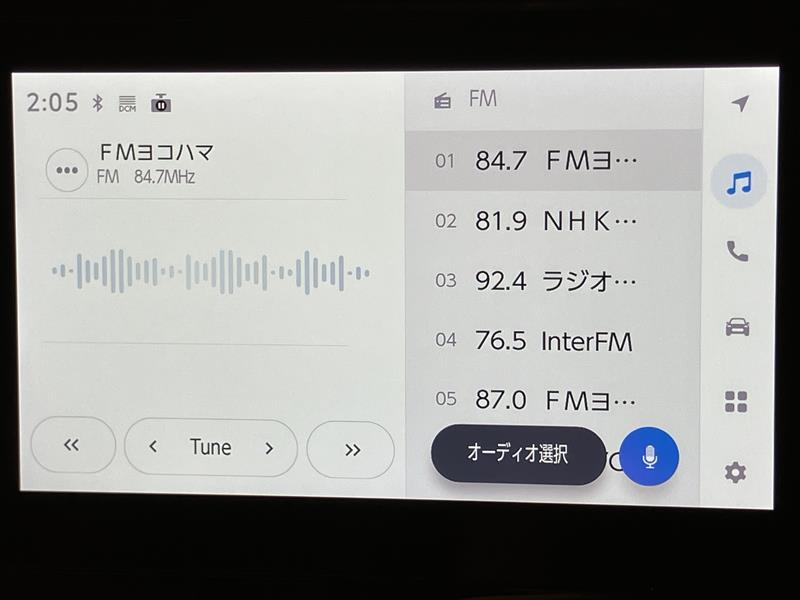
Task: Open settings gear
Action: click(735, 473)
